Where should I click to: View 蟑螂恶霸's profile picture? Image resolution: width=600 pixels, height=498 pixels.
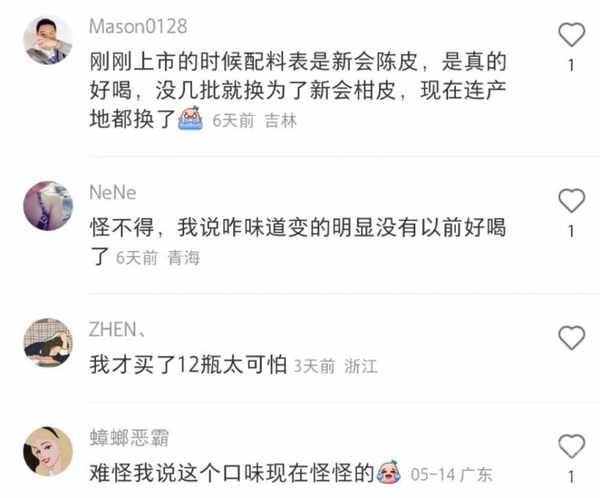pos(47,451)
